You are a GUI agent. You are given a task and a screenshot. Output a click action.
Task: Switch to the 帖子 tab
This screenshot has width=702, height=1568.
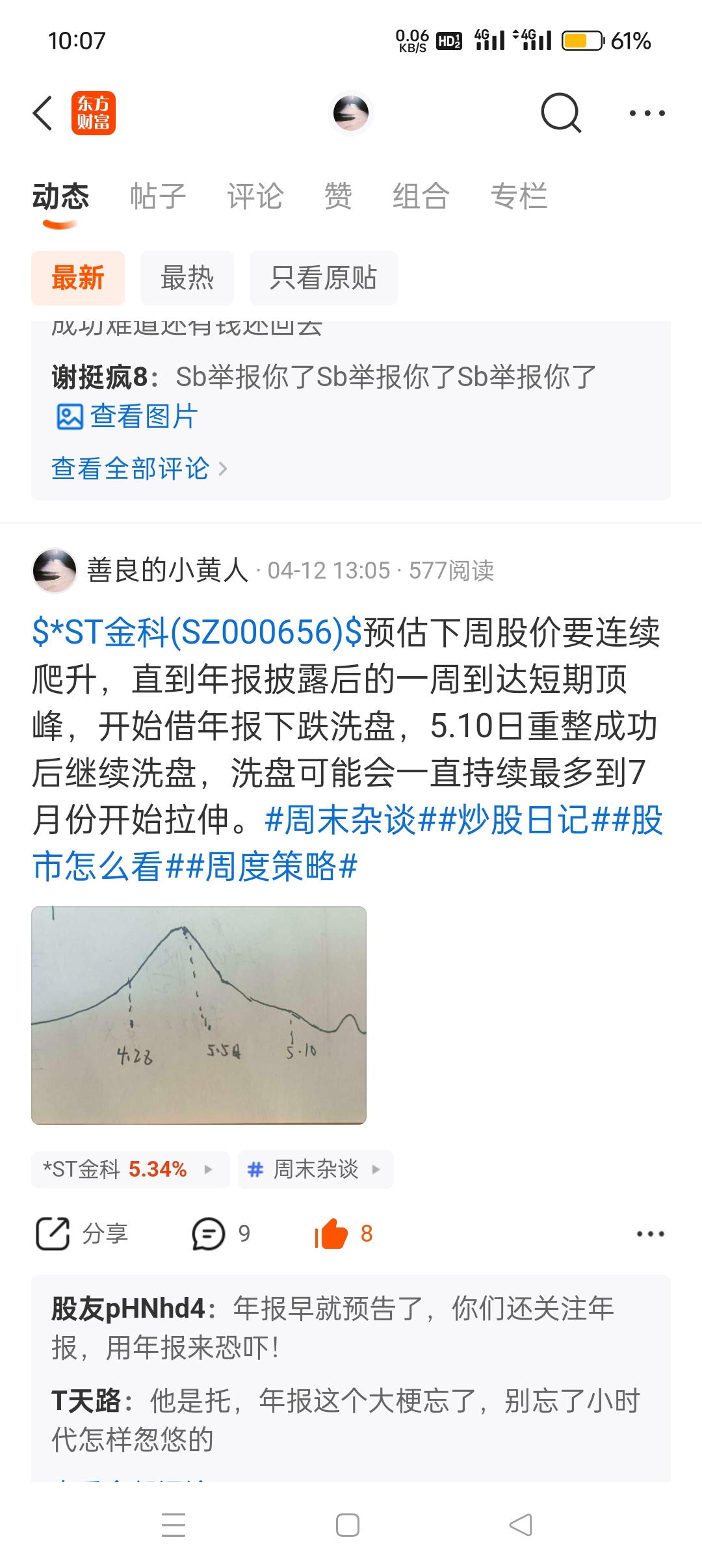click(158, 197)
